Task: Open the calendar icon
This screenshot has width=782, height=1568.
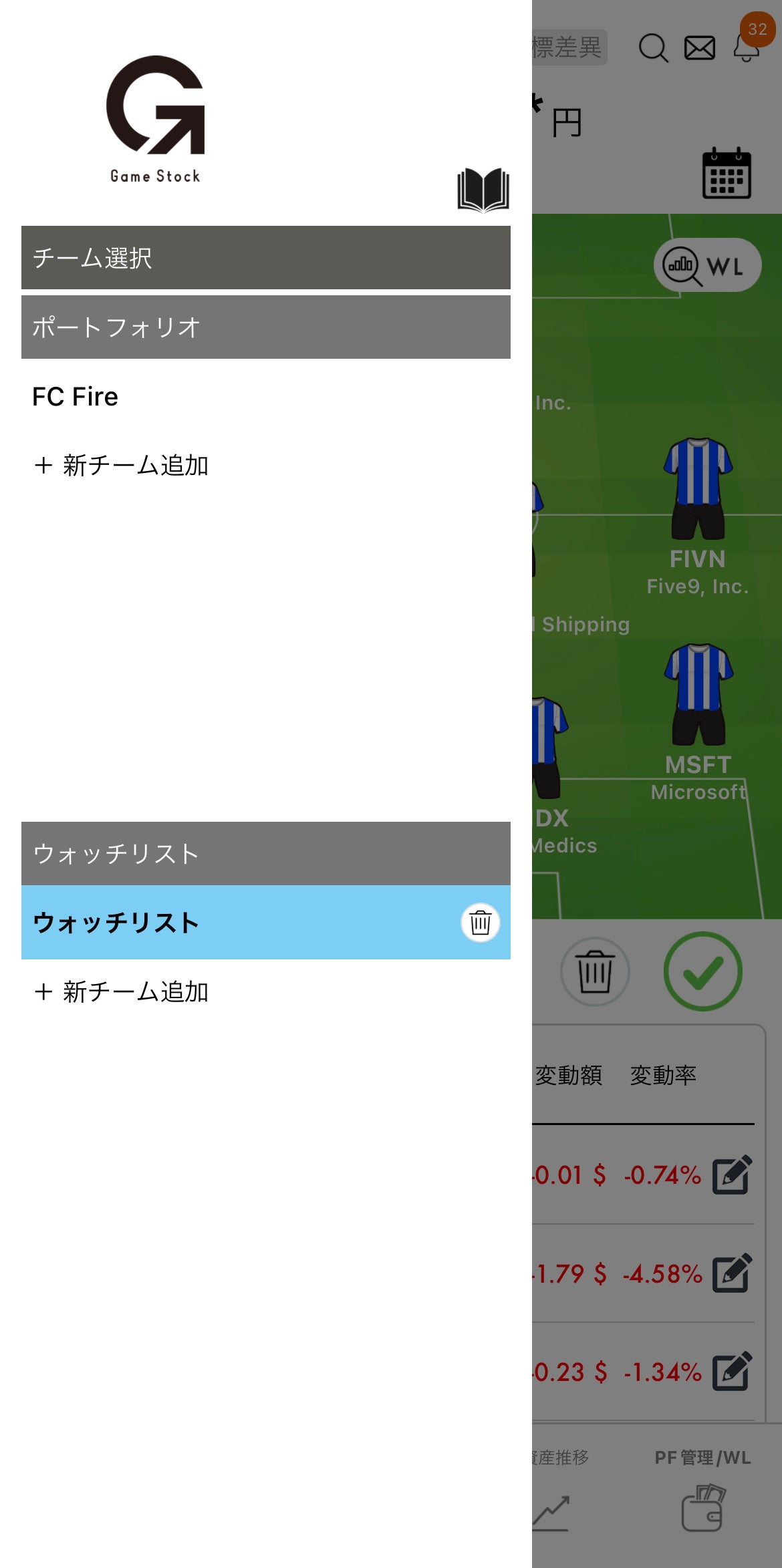Action: [x=727, y=174]
